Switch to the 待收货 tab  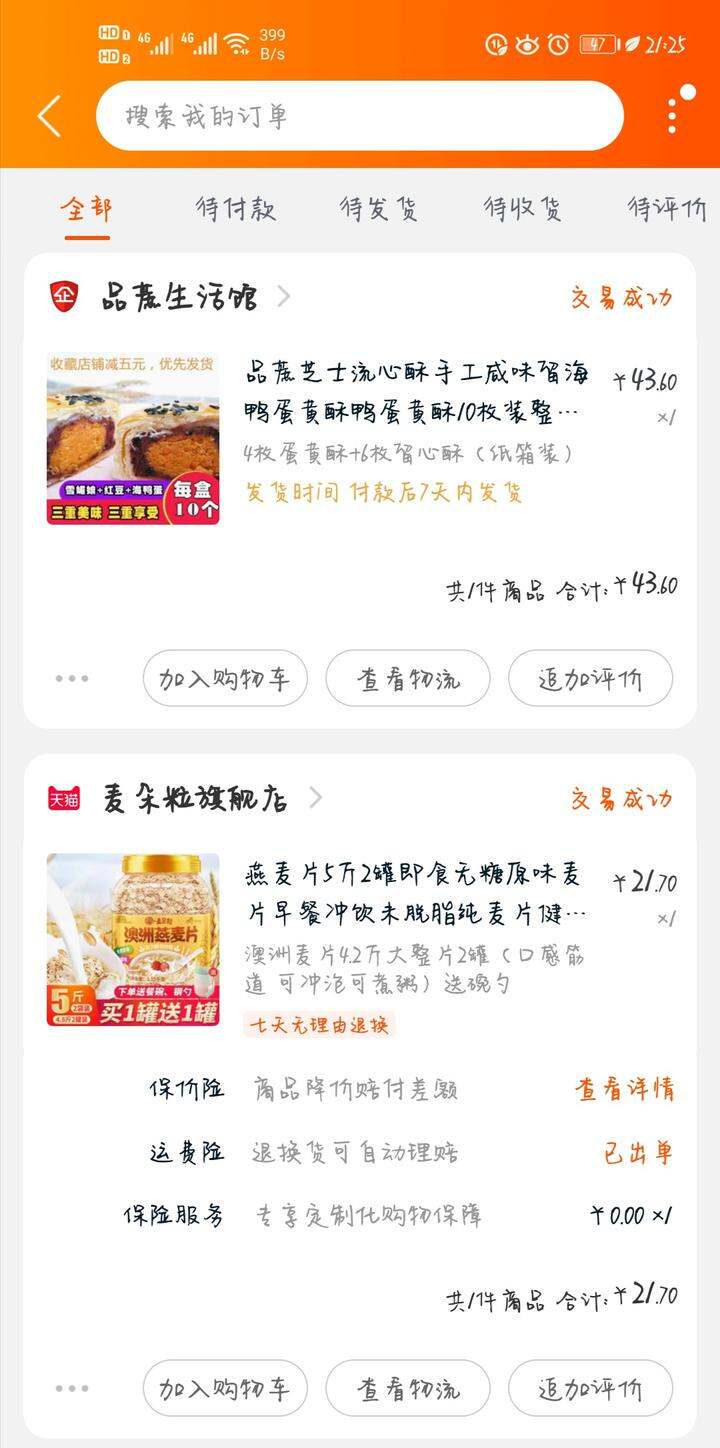pyautogui.click(x=523, y=209)
